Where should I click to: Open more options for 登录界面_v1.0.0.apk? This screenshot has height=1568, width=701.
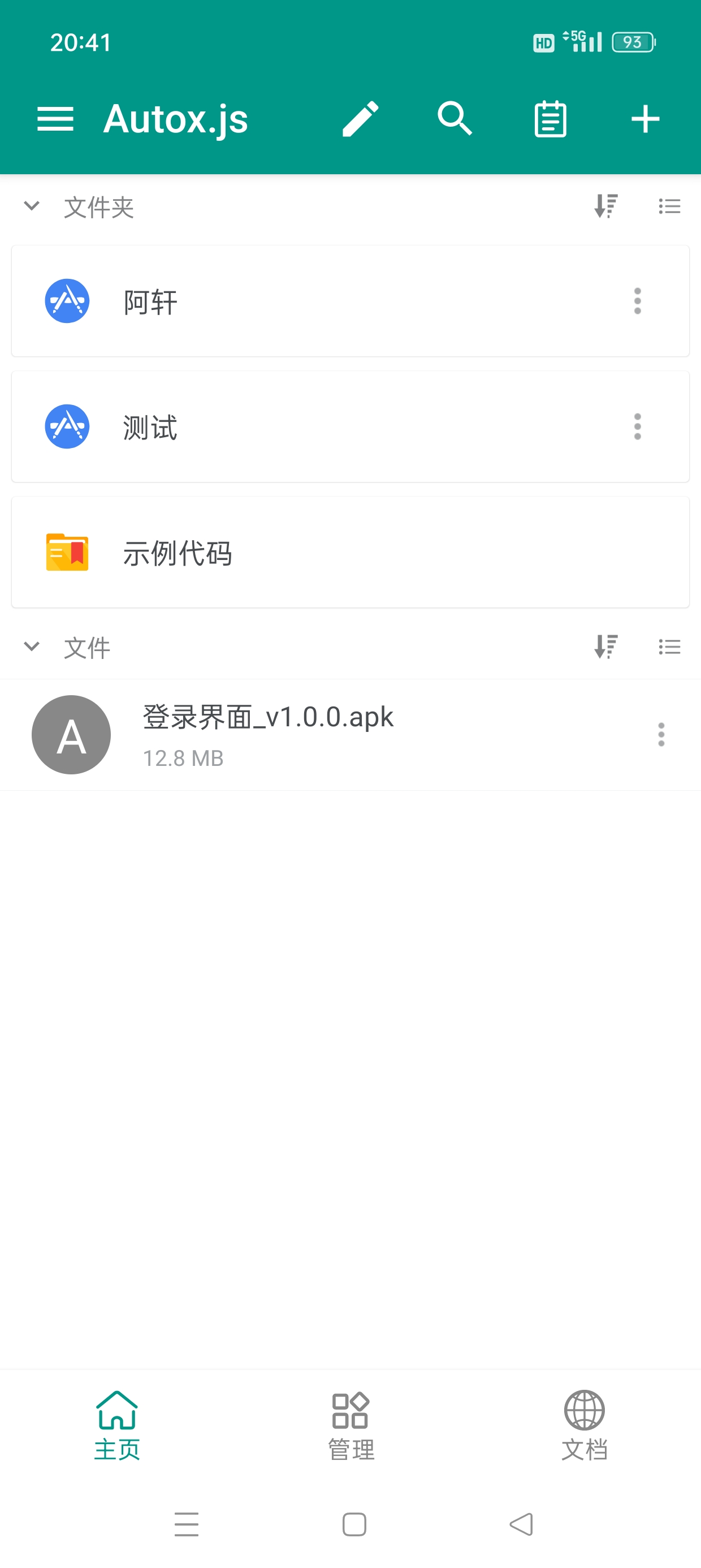pos(661,735)
